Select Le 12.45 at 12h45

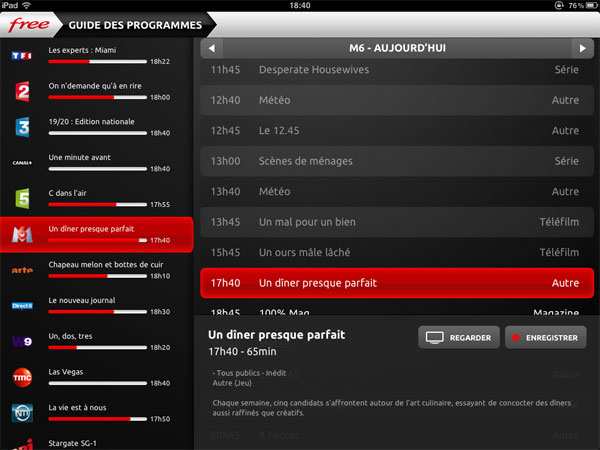tap(395, 131)
